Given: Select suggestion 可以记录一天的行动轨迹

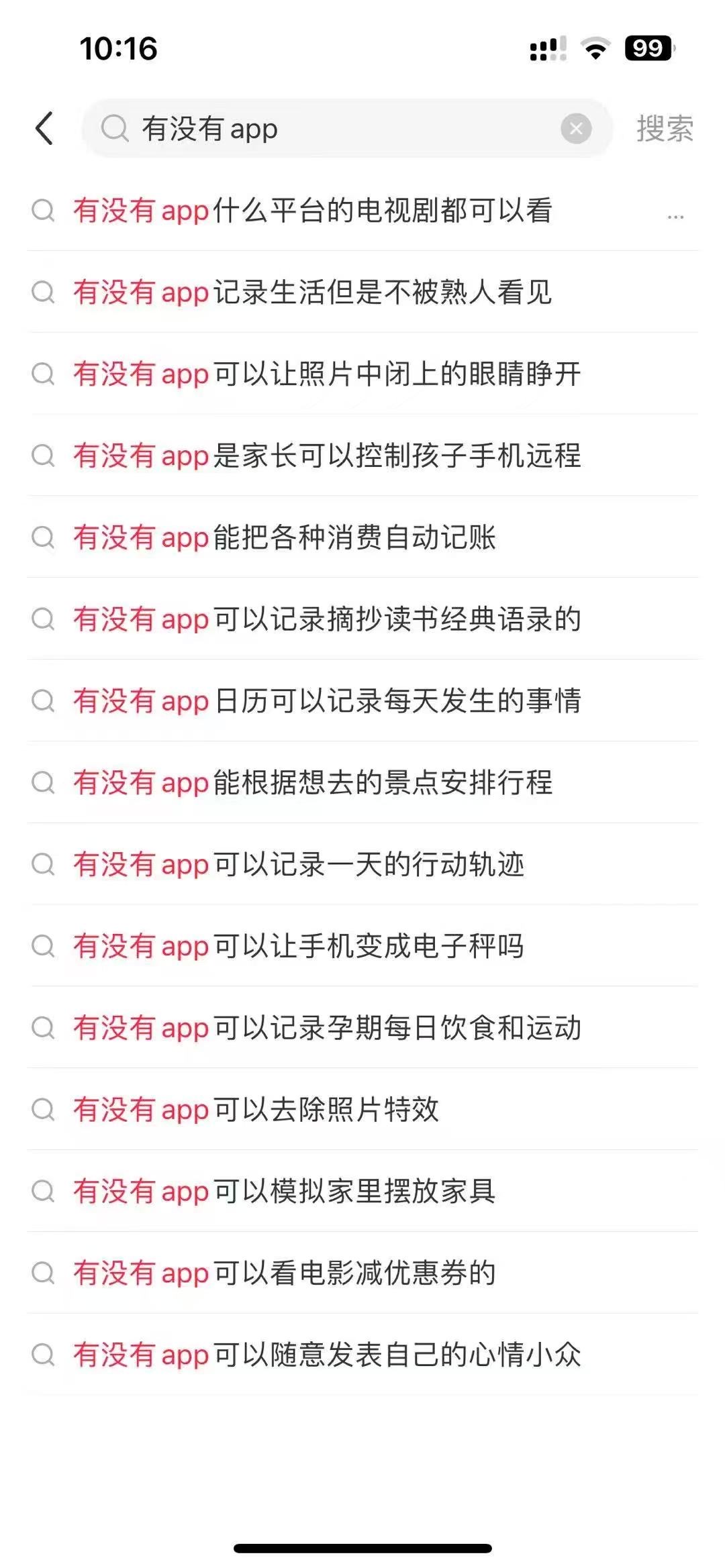Looking at the screenshot, I should coord(299,865).
